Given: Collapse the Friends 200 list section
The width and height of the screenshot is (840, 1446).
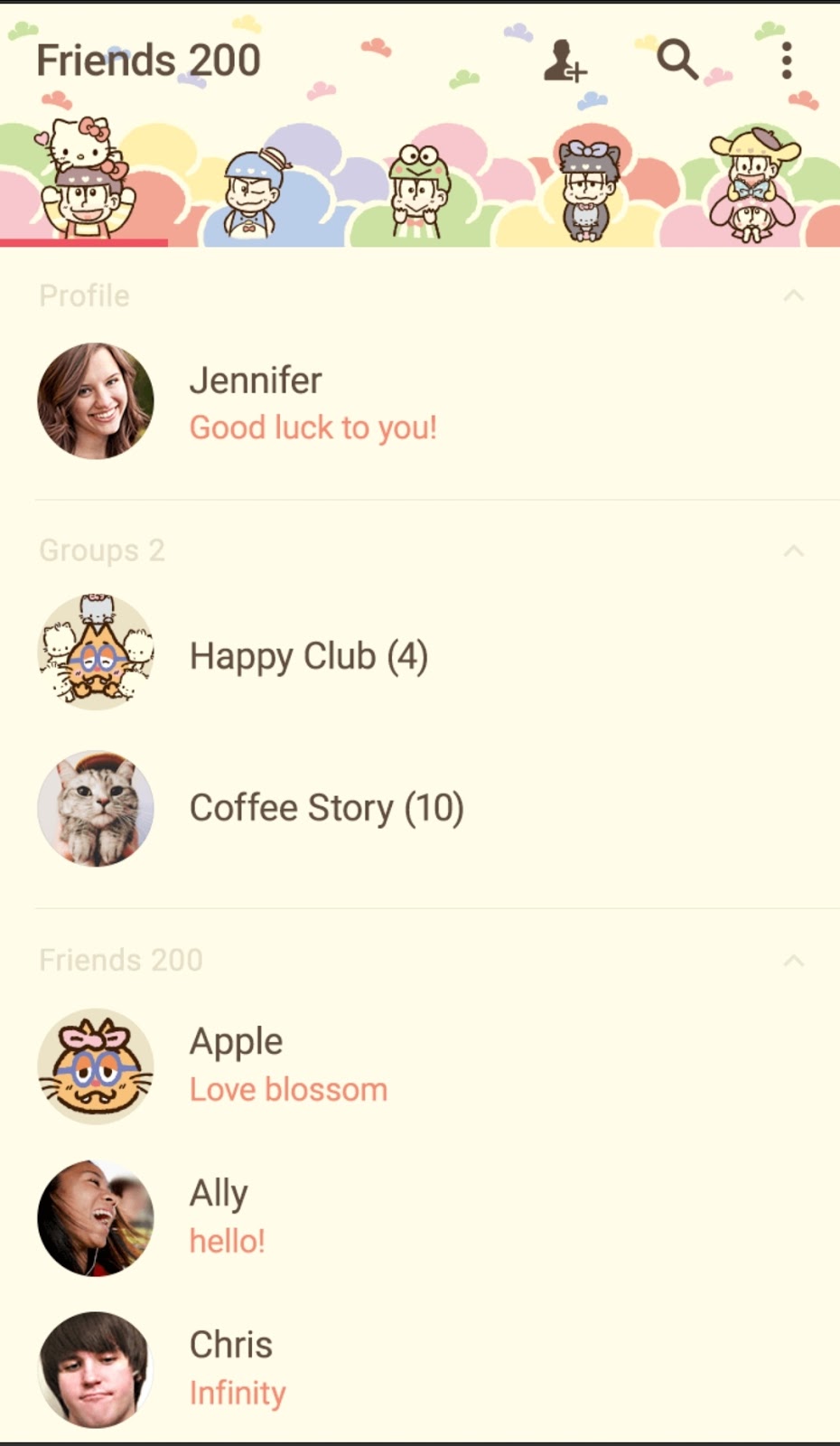Looking at the screenshot, I should [793, 960].
